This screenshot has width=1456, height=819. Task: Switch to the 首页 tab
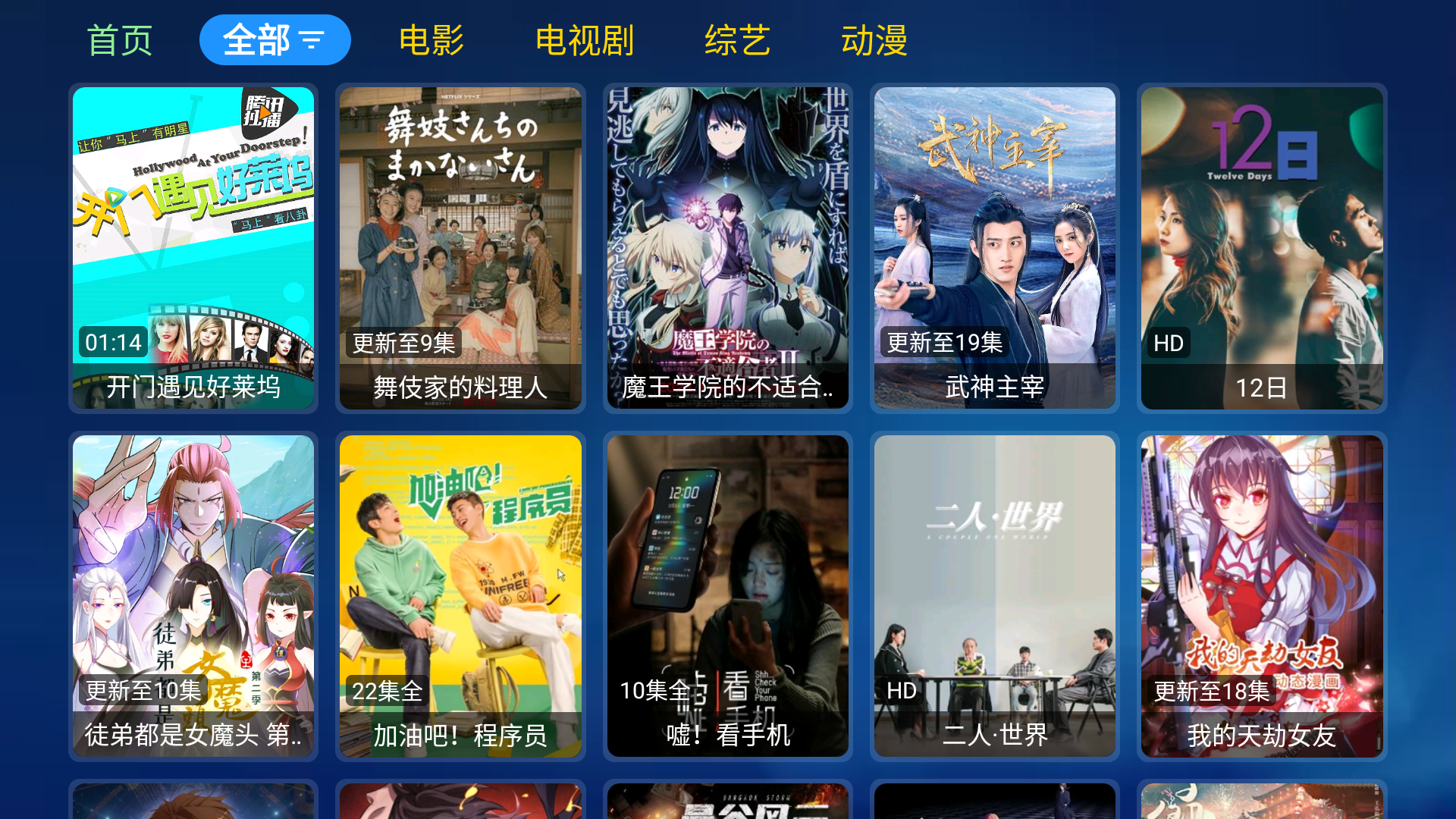pyautogui.click(x=120, y=40)
